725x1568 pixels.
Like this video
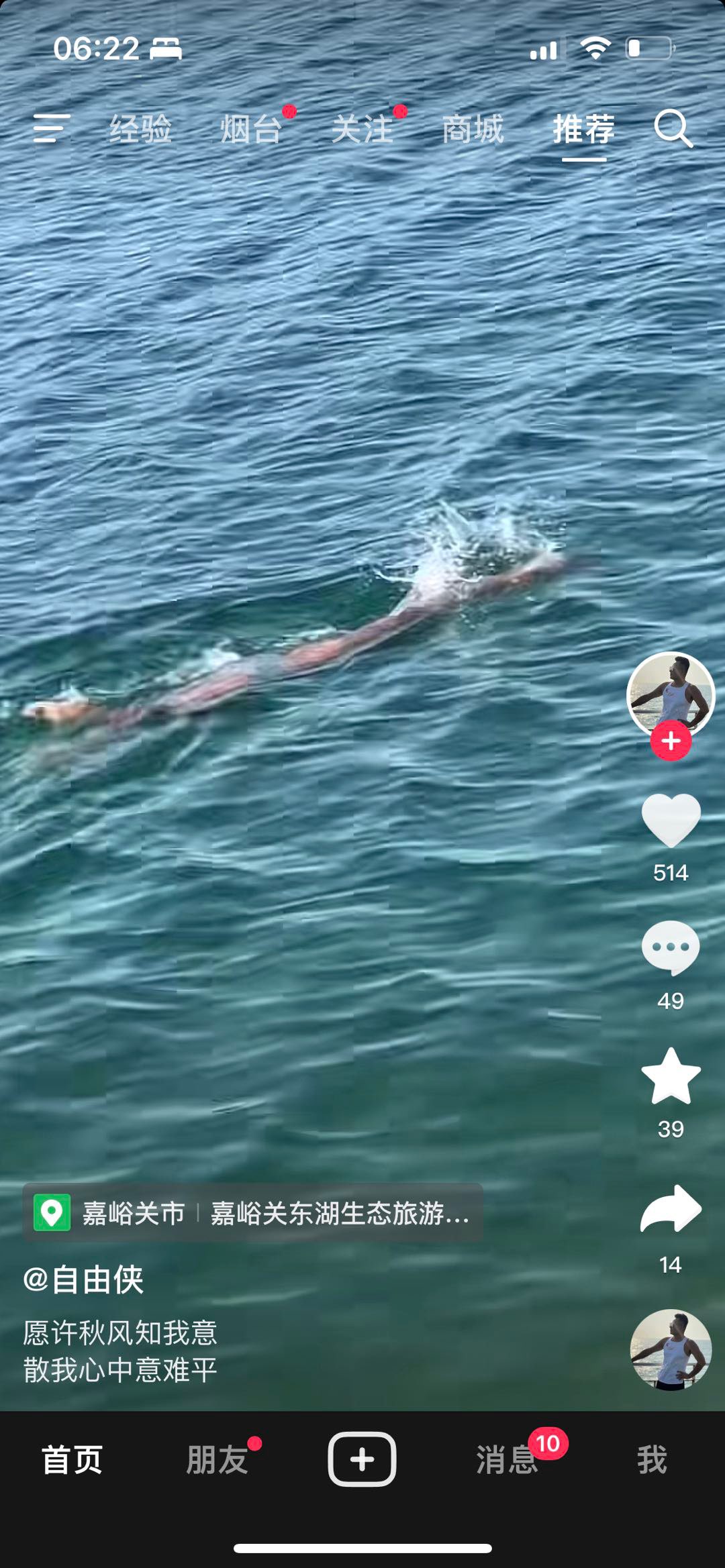(671, 820)
